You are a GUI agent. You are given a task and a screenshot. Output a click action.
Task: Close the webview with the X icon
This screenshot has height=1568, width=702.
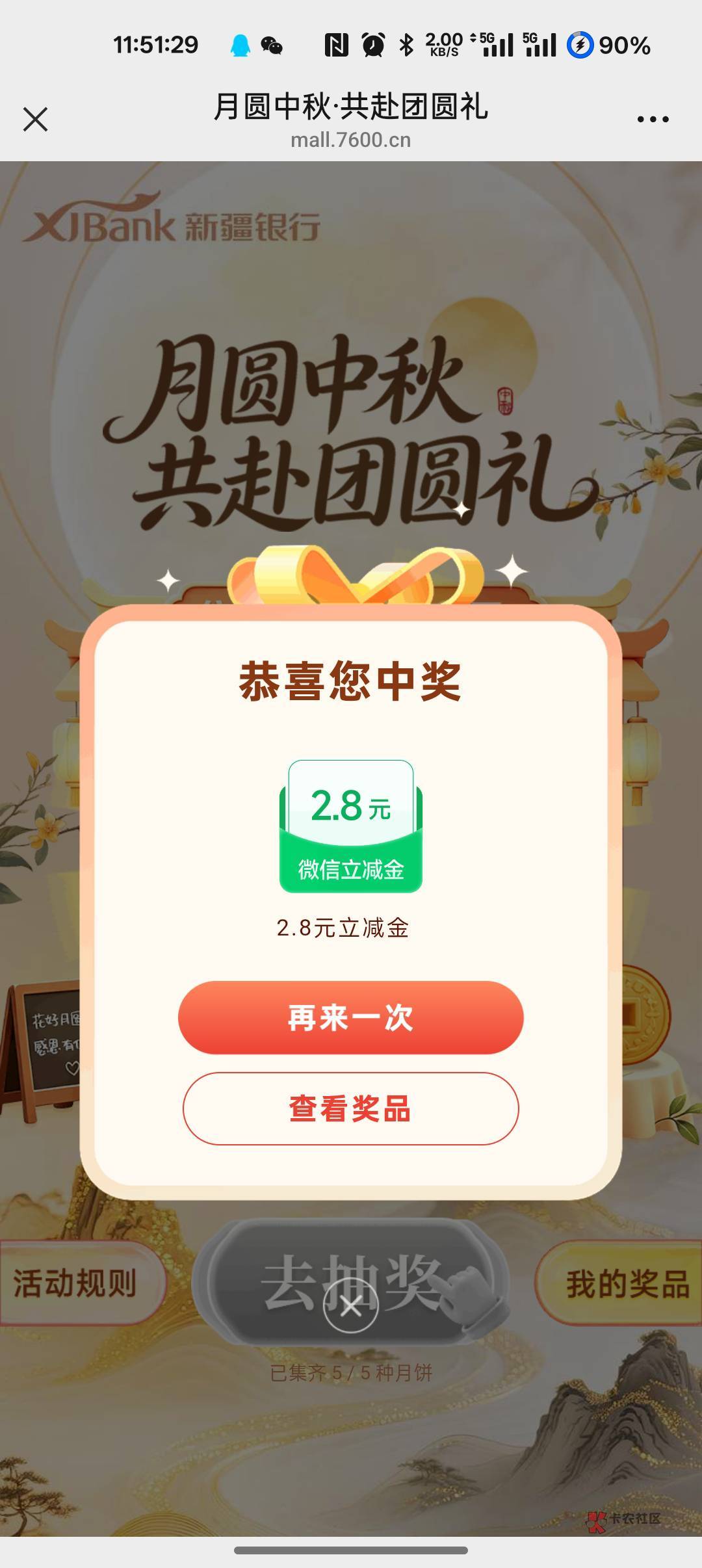click(x=35, y=120)
